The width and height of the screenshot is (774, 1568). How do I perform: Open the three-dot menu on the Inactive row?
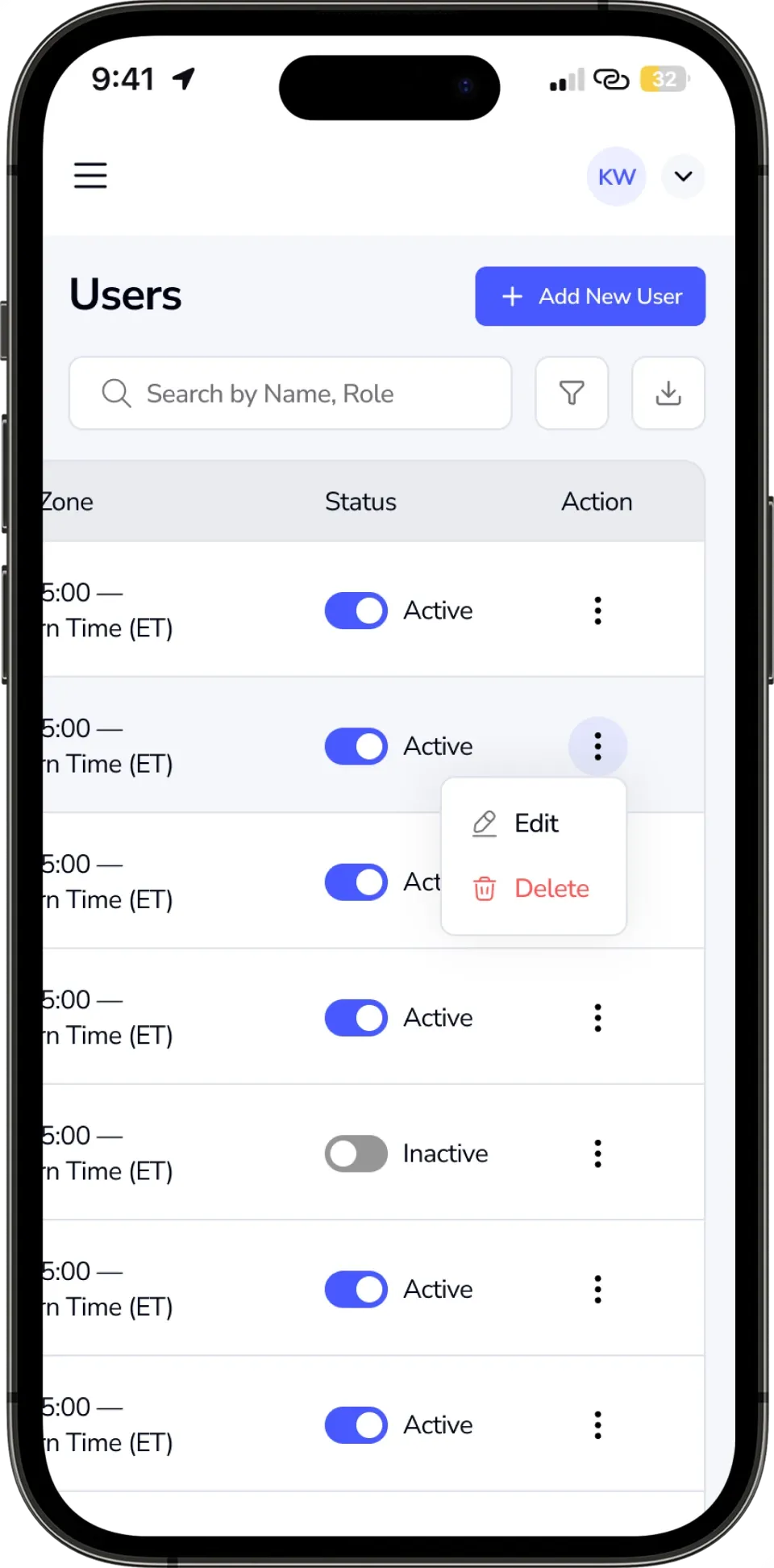coord(597,1153)
